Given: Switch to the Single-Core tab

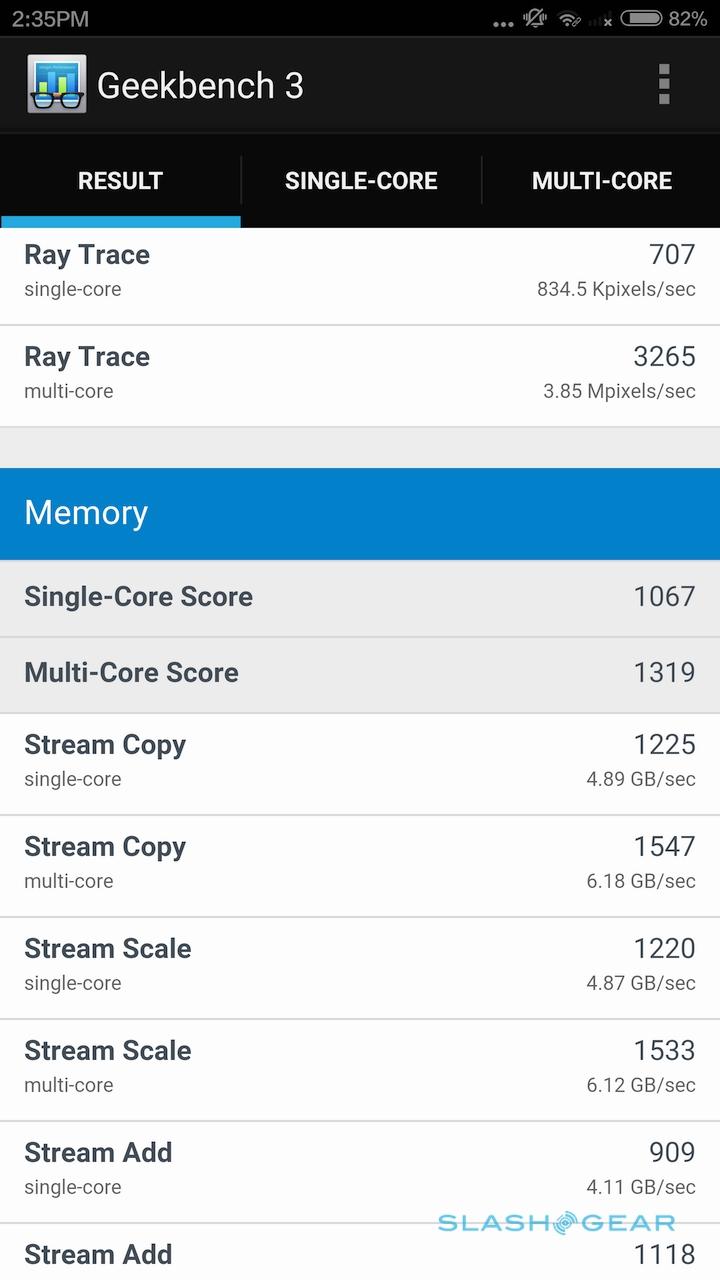Looking at the screenshot, I should [x=361, y=181].
